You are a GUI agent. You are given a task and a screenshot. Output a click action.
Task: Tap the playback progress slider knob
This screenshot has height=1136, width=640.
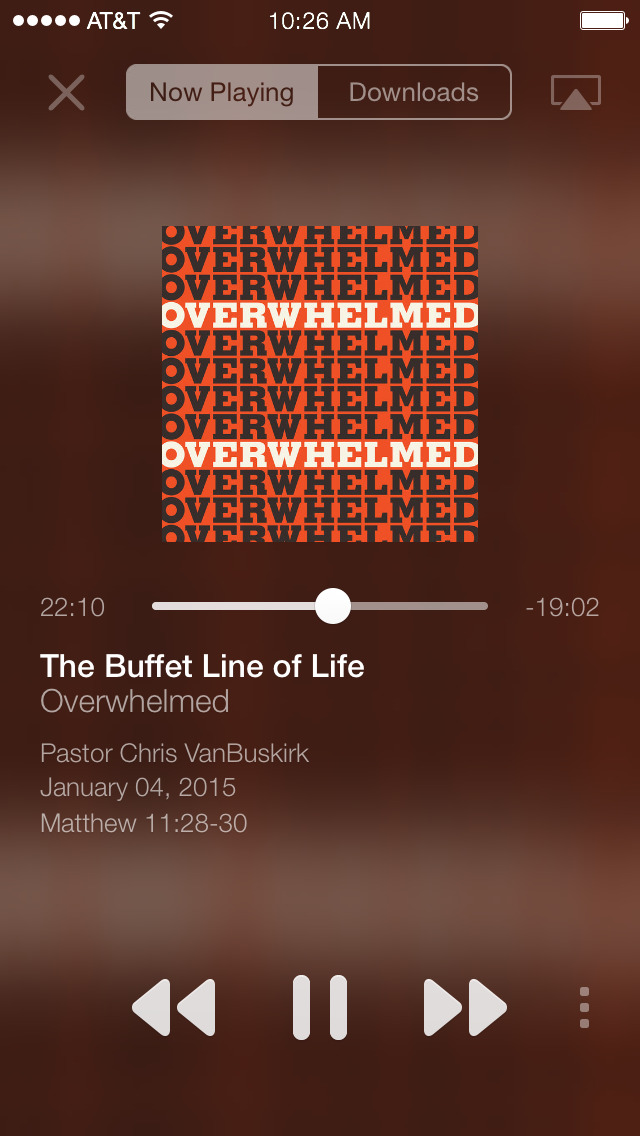pyautogui.click(x=333, y=606)
